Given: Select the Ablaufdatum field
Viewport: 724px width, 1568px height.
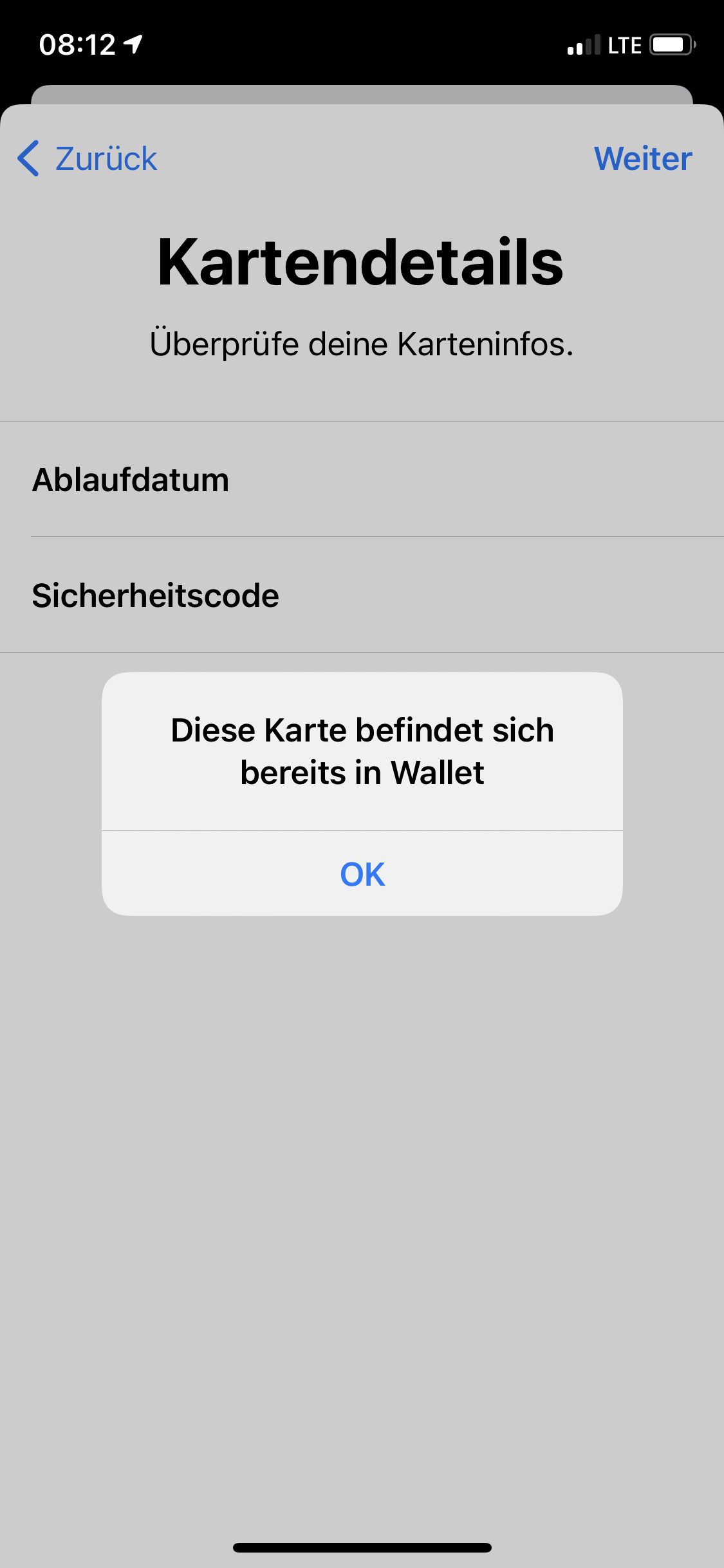Looking at the screenshot, I should click(x=362, y=480).
